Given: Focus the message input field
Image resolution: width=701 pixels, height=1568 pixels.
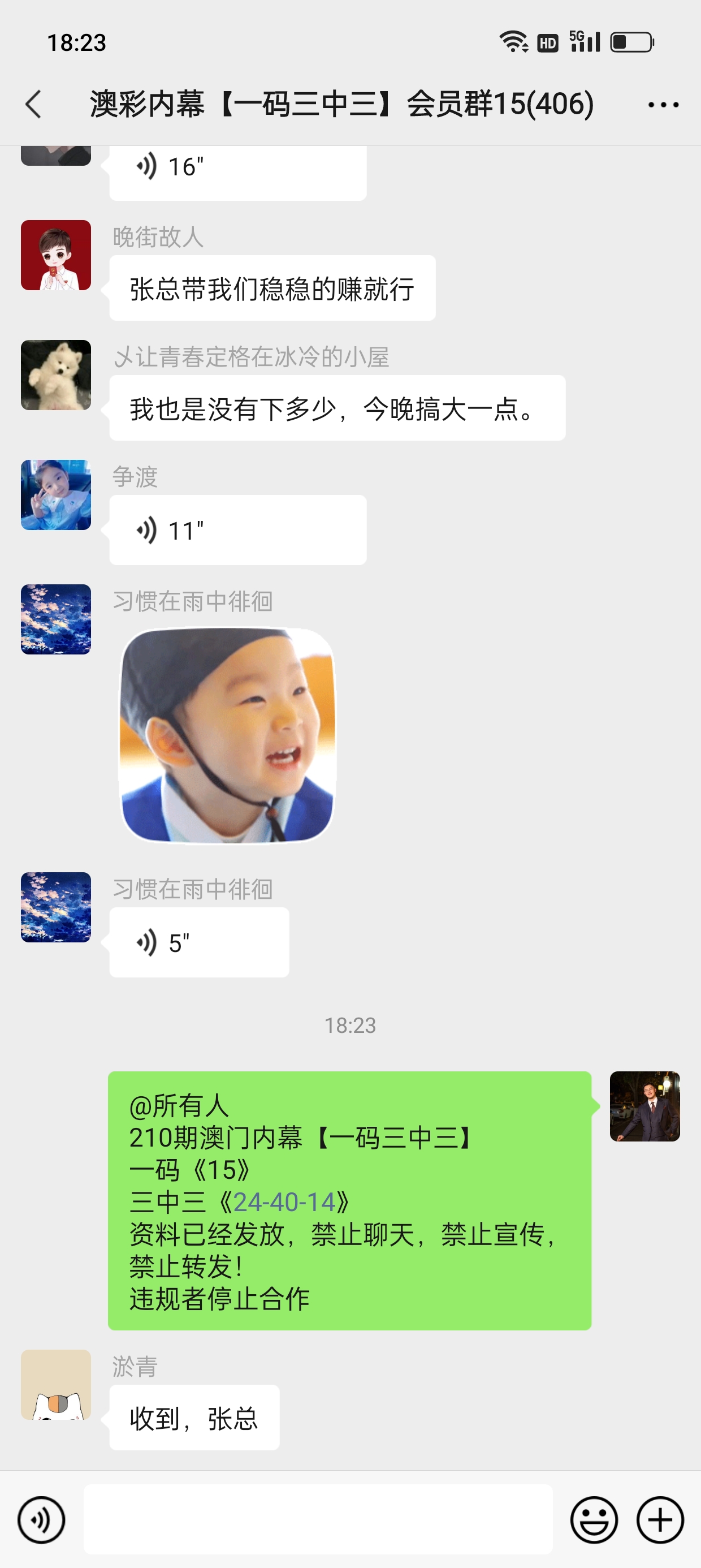Looking at the screenshot, I should (x=318, y=1520).
